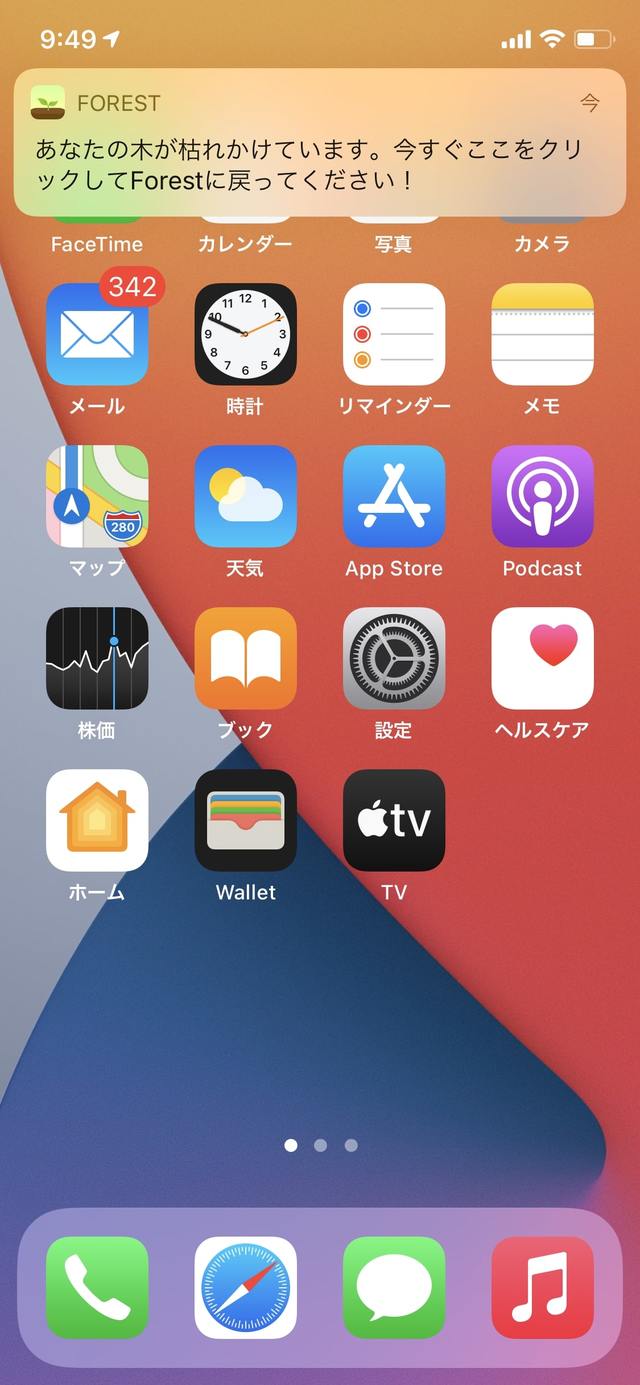640x1385 pixels.
Task: Launch the 時計 clock app
Action: click(245, 334)
